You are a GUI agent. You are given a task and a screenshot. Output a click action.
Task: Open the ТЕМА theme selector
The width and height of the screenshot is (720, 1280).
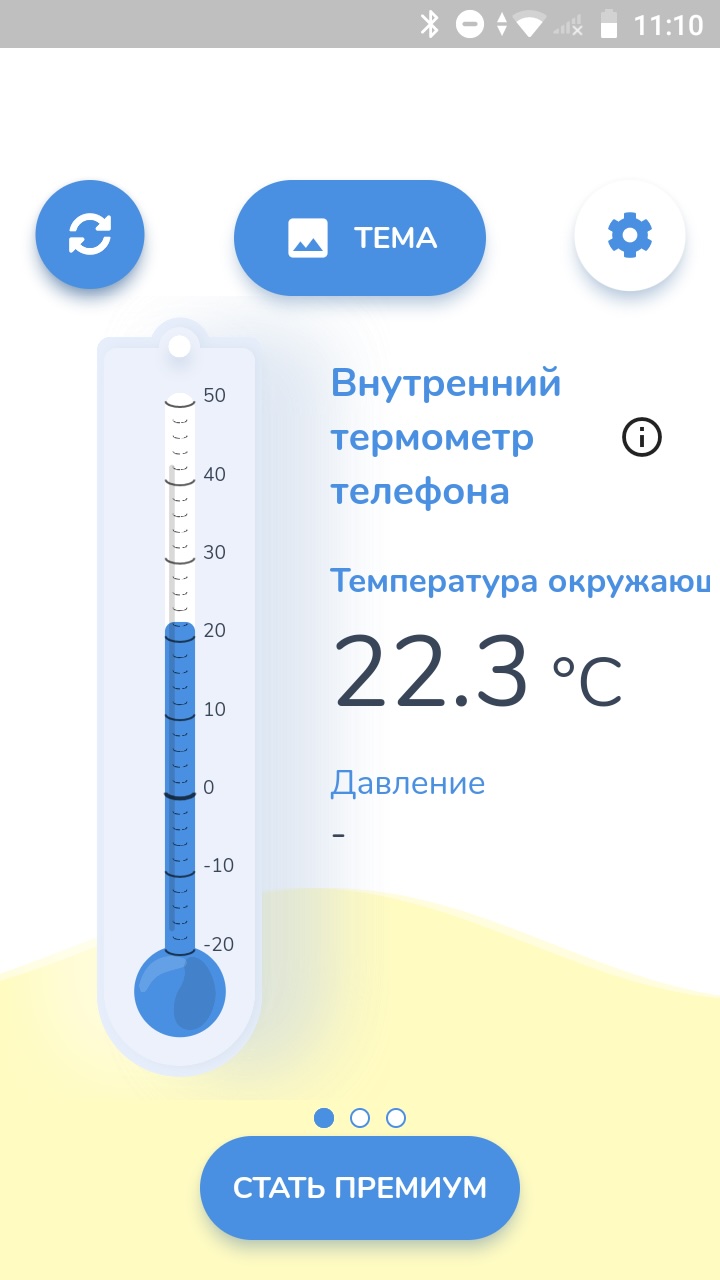pyautogui.click(x=360, y=238)
